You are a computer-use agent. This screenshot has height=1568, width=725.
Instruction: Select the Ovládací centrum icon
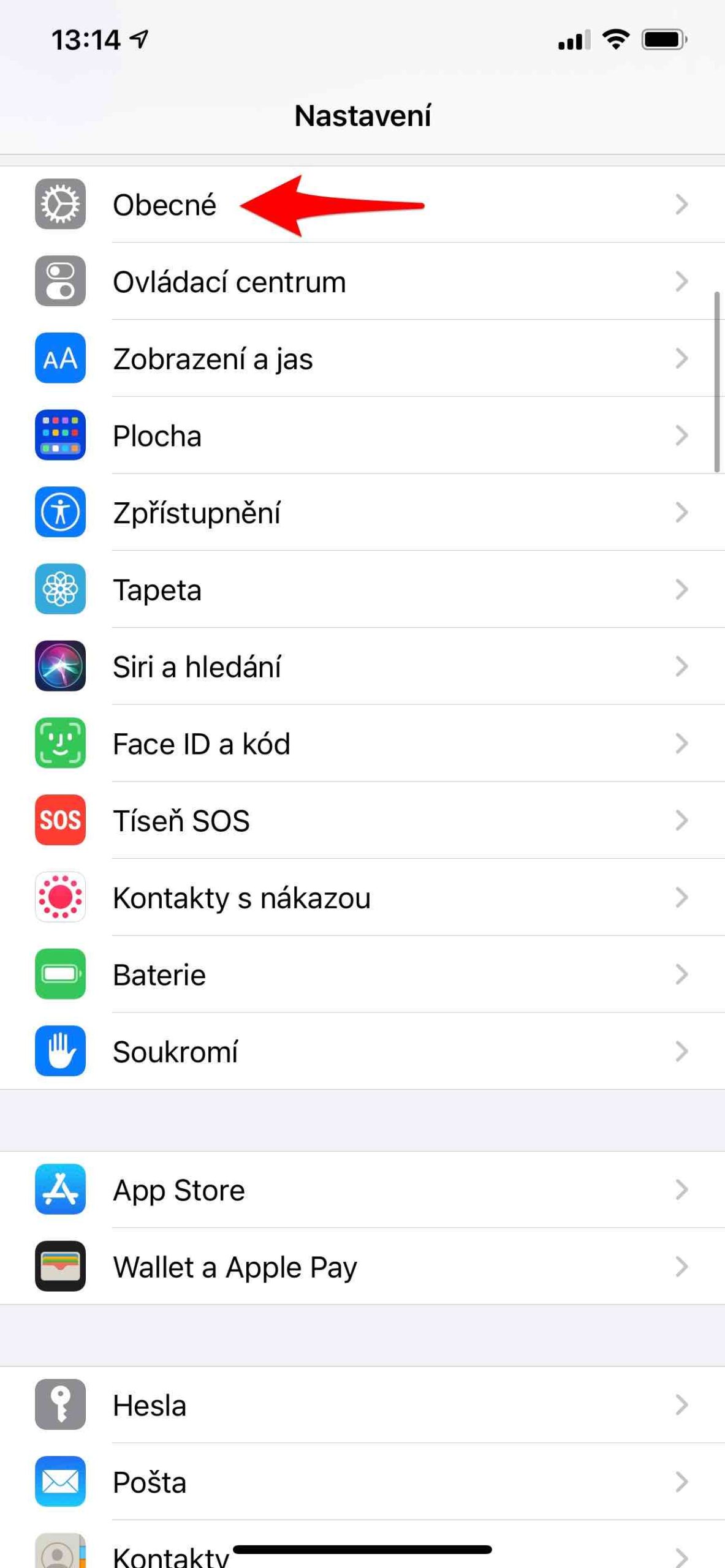(x=61, y=282)
